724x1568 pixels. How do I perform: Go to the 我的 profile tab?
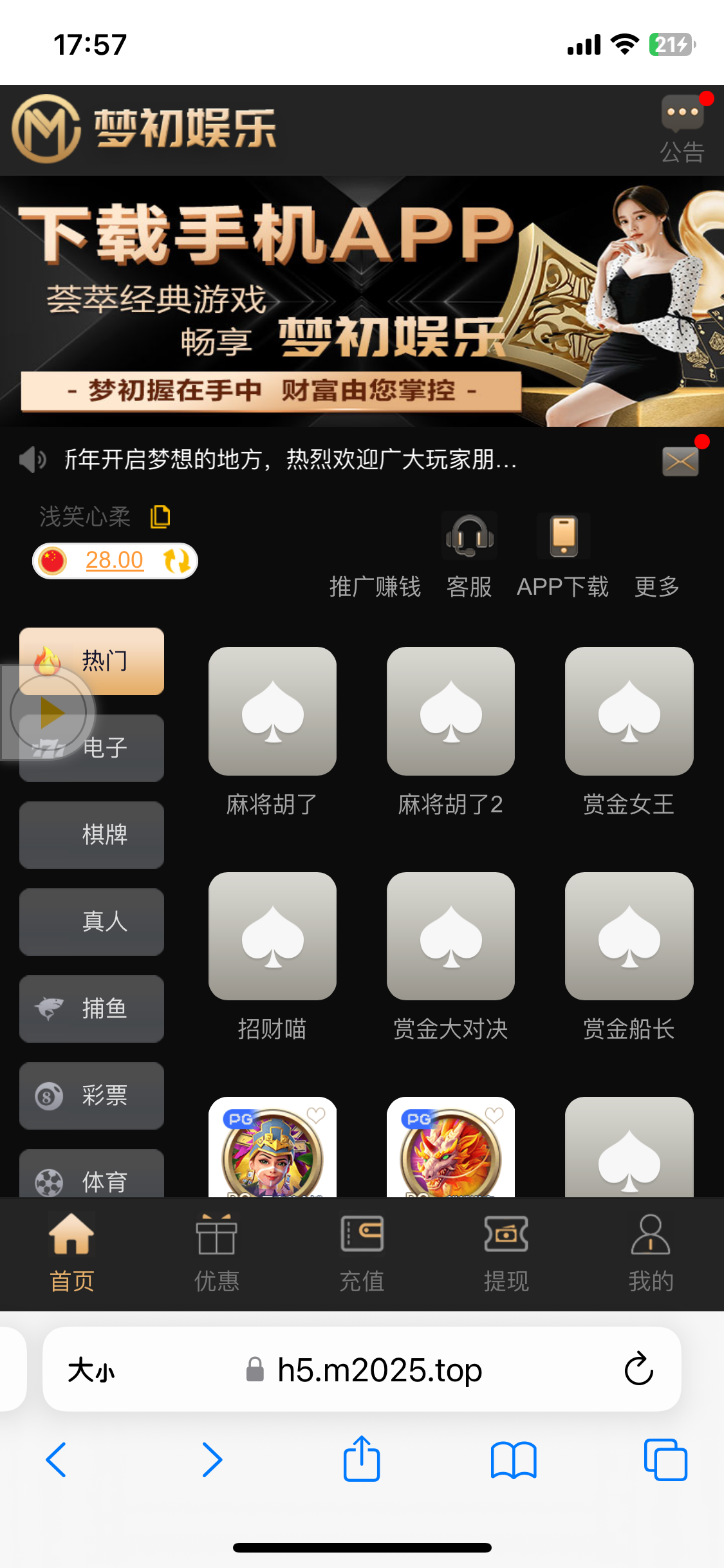pos(651,1253)
